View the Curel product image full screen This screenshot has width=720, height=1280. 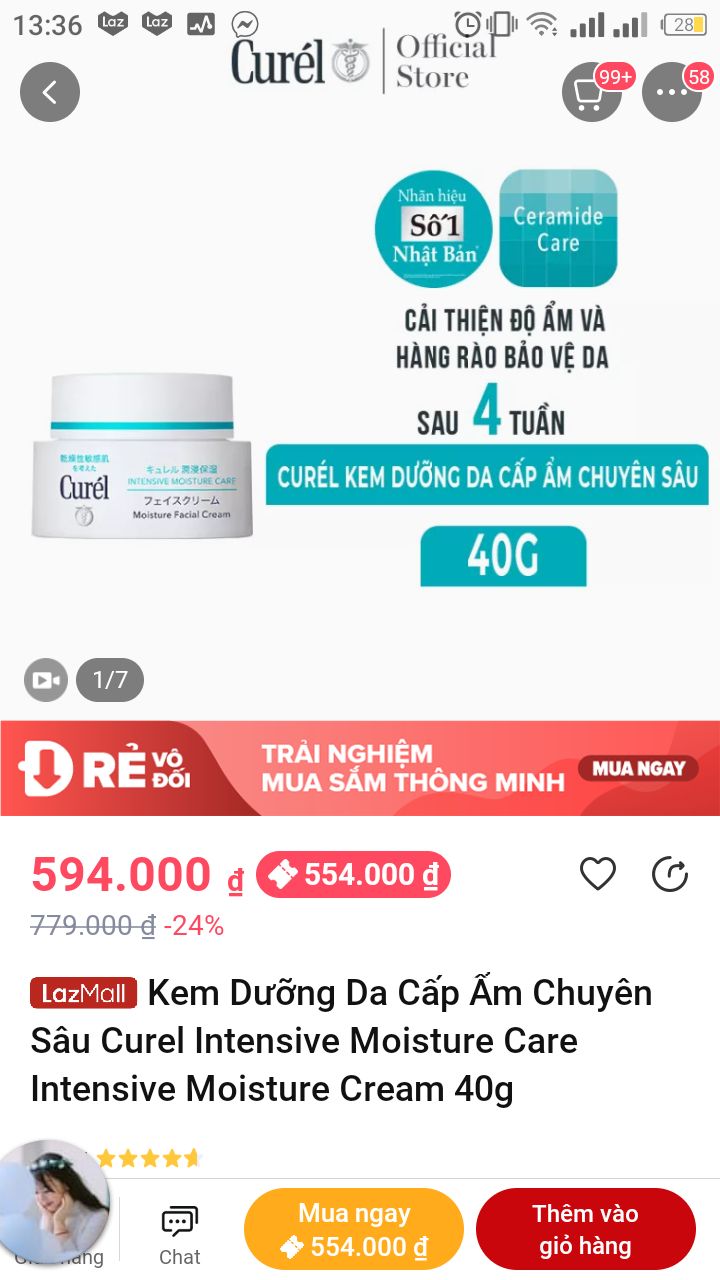[360, 400]
